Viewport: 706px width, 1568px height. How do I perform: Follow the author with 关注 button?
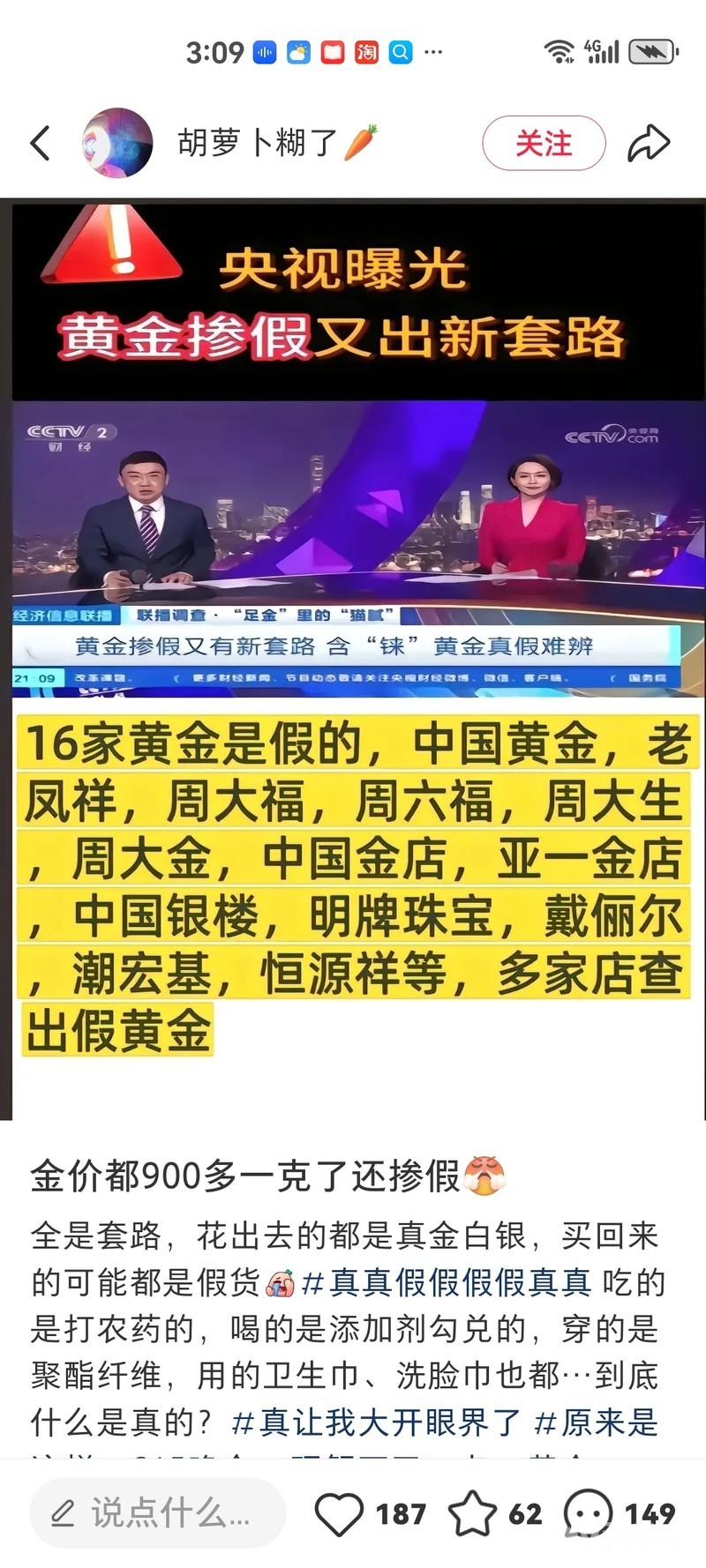[544, 143]
